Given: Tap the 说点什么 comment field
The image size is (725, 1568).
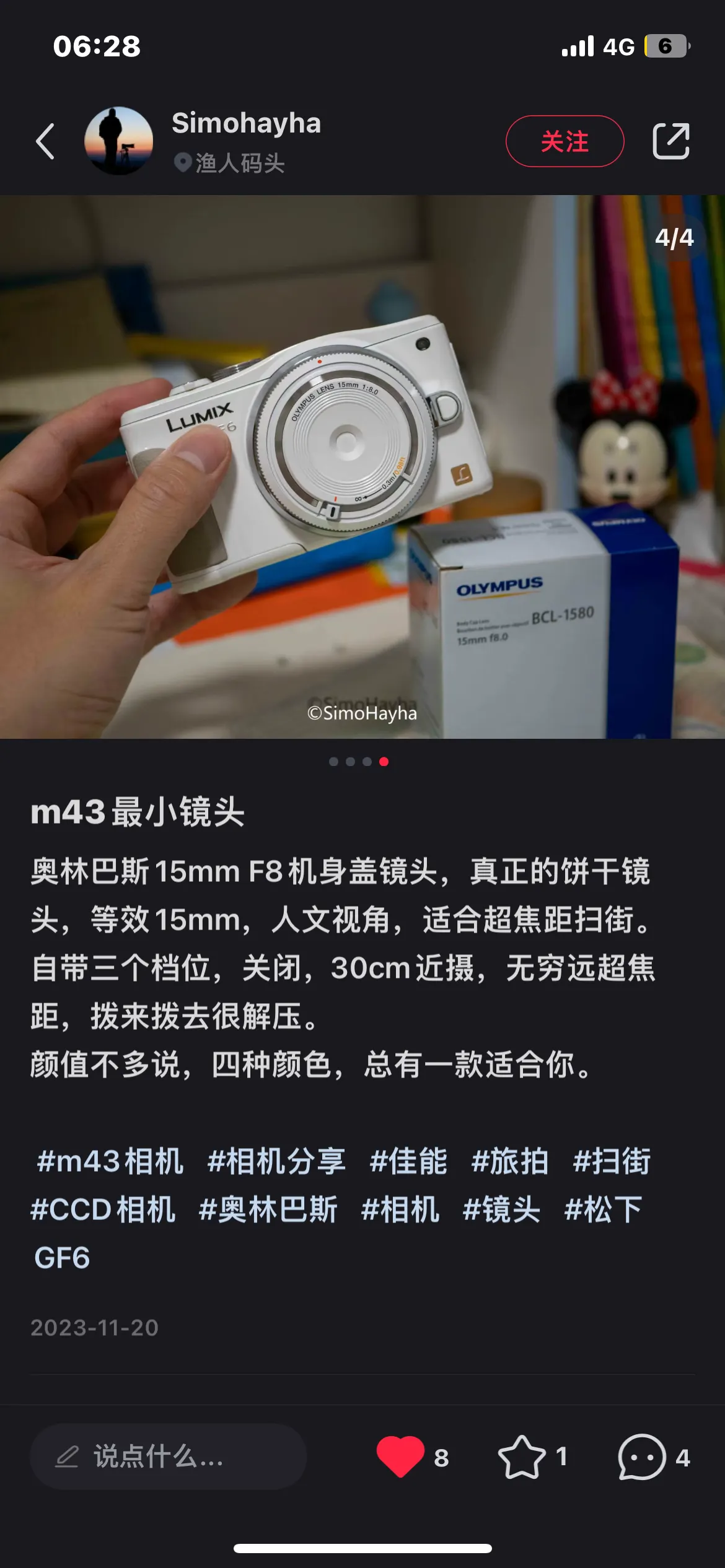Looking at the screenshot, I should click(168, 1457).
